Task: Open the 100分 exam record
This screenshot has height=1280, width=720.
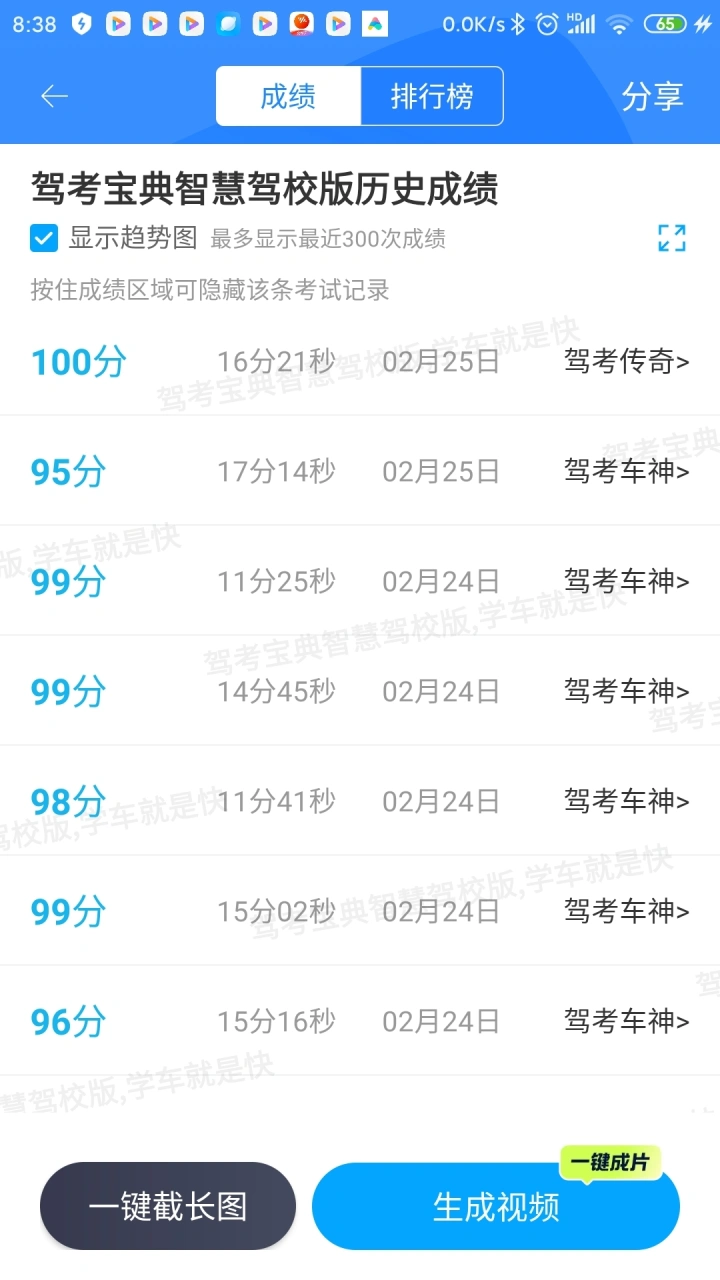Action: pos(360,361)
